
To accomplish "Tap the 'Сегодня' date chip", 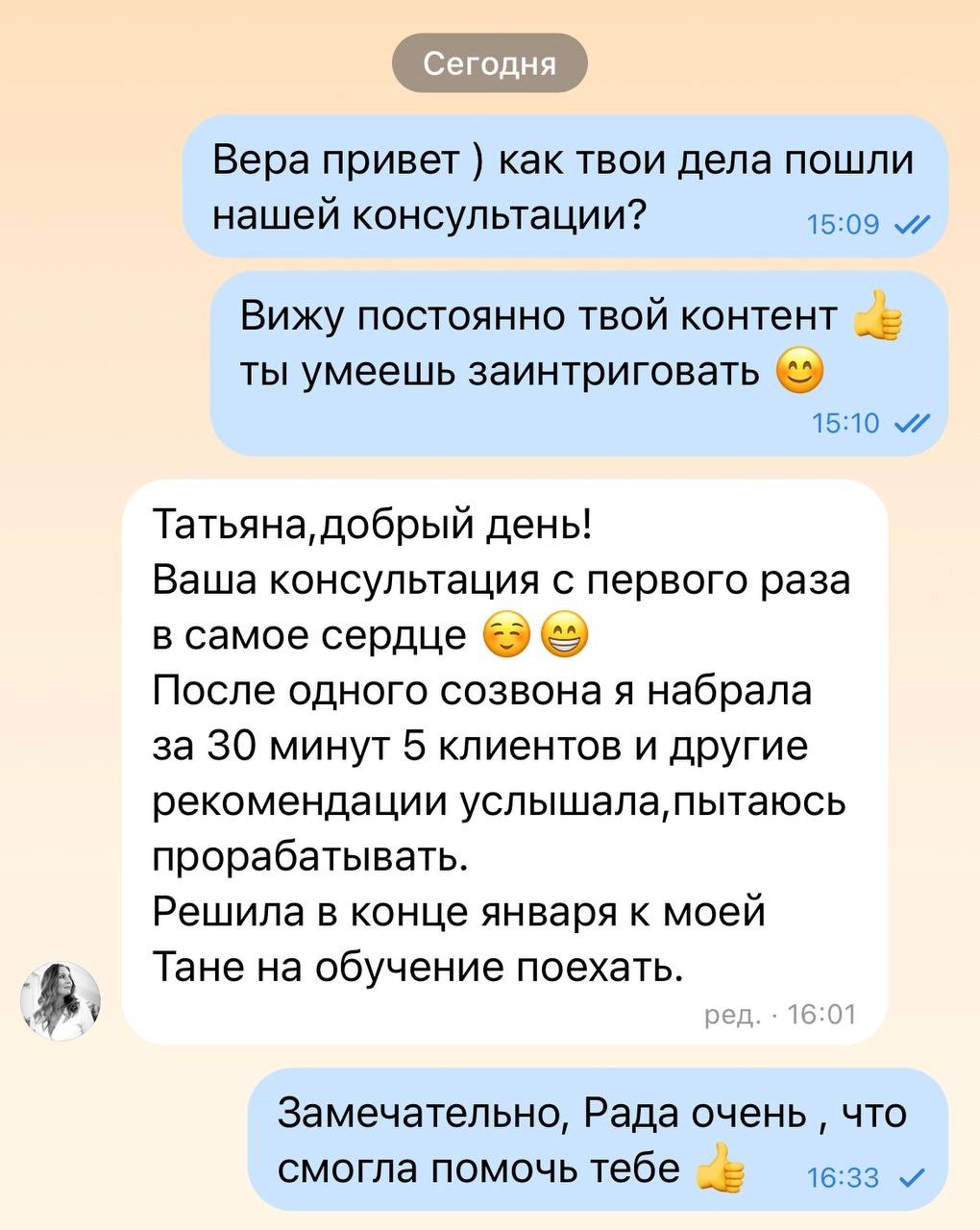I will coord(489,63).
